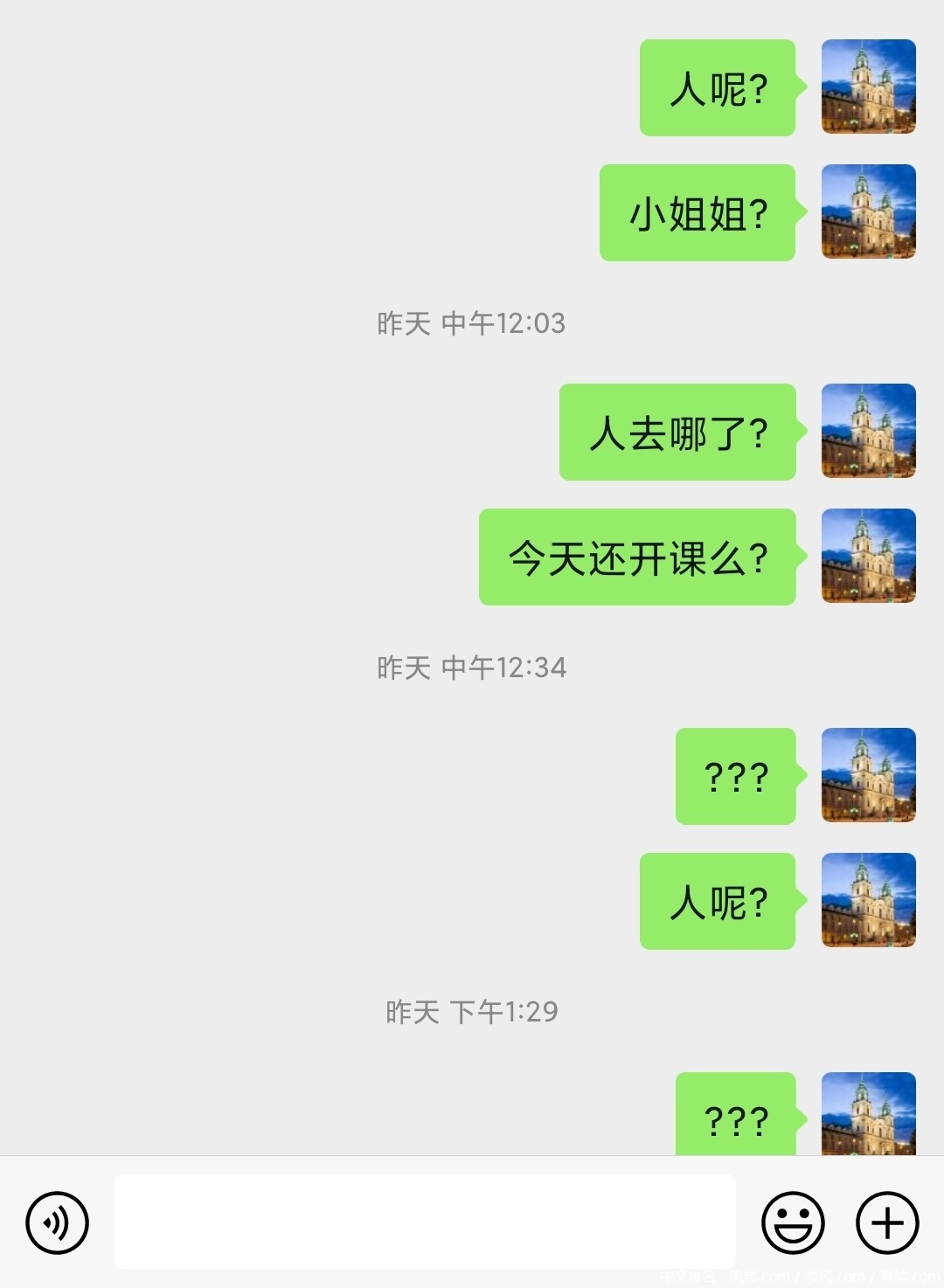This screenshot has height=1288, width=944.
Task: Open the emoji sticker panel
Action: 793,1222
